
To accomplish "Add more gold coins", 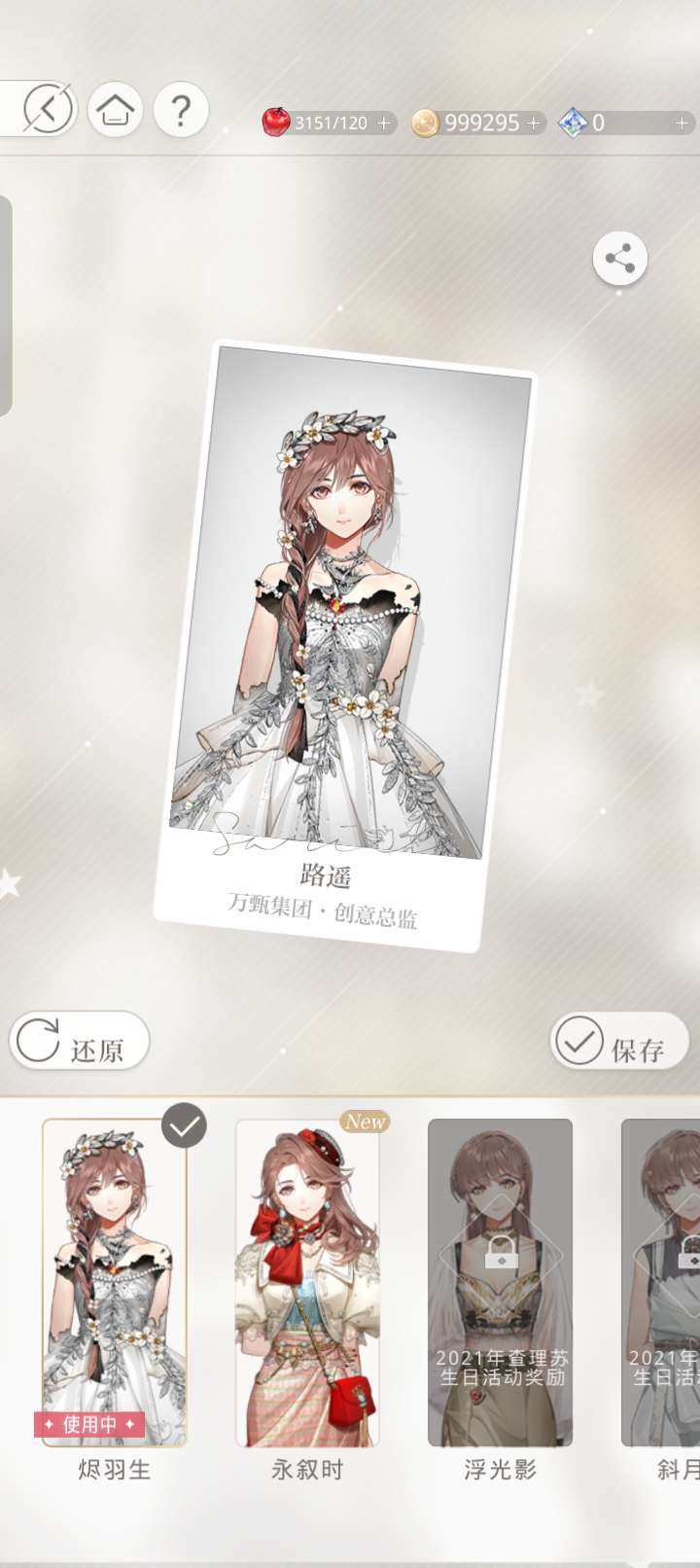I will point(533,124).
